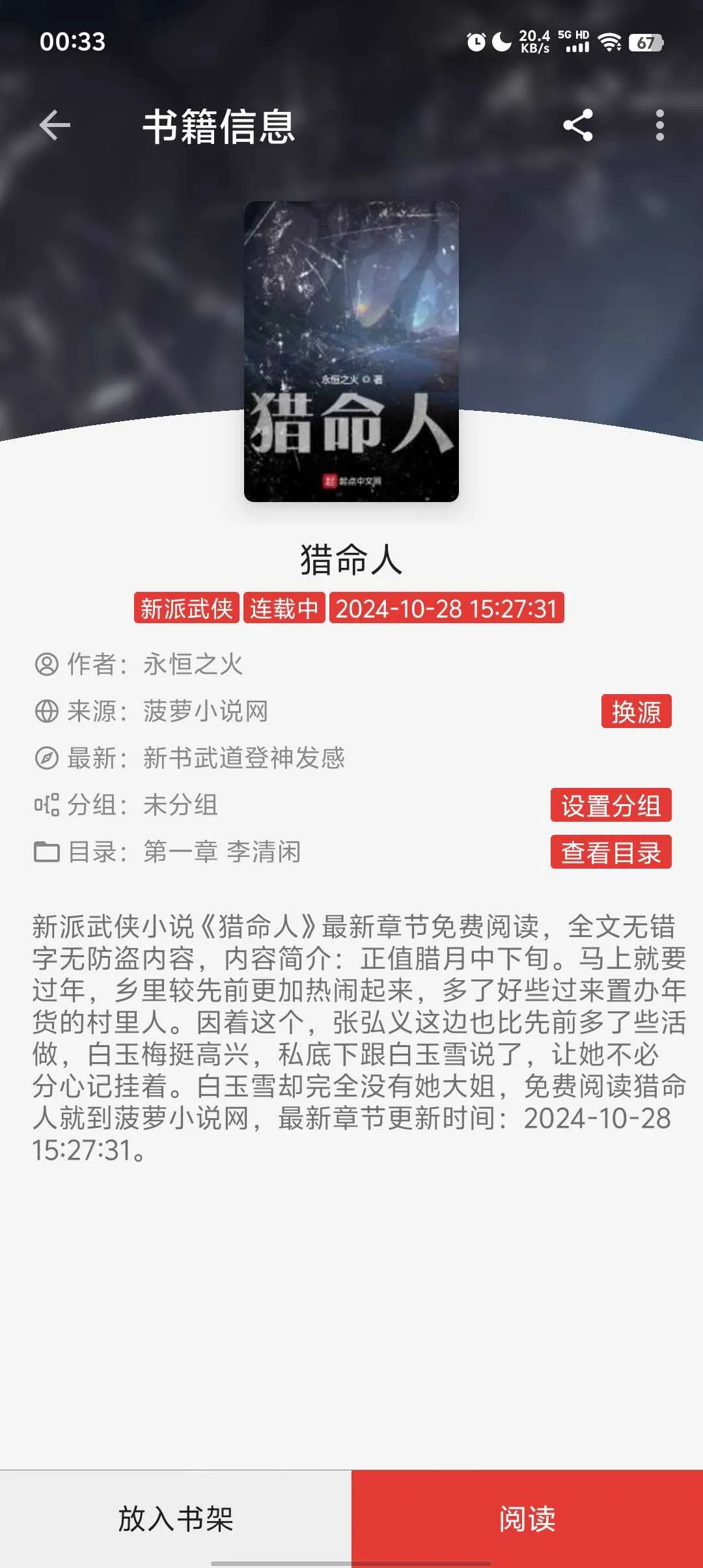Tap 设置分组 to set the group
The width and height of the screenshot is (703, 1568).
pyautogui.click(x=611, y=805)
